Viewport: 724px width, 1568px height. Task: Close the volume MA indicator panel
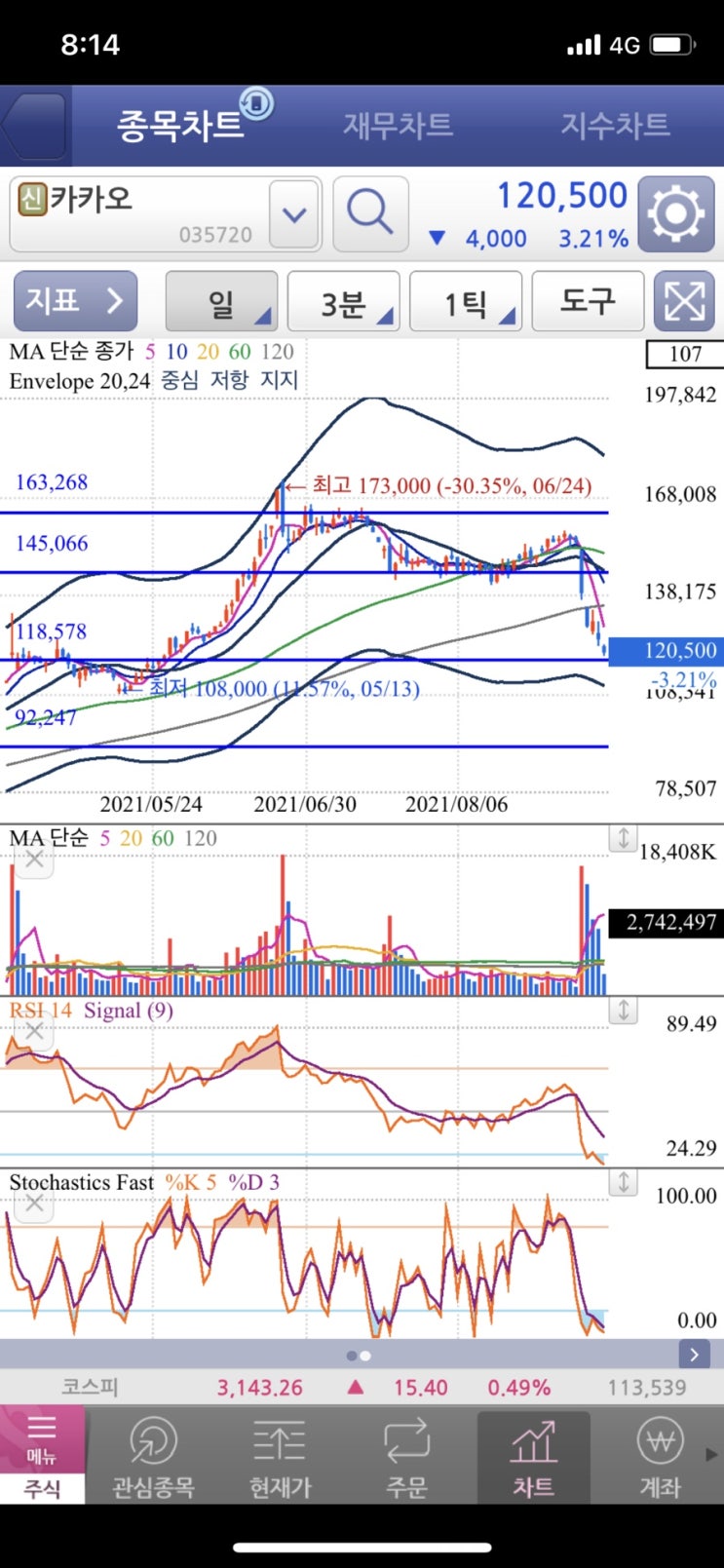pyautogui.click(x=35, y=860)
